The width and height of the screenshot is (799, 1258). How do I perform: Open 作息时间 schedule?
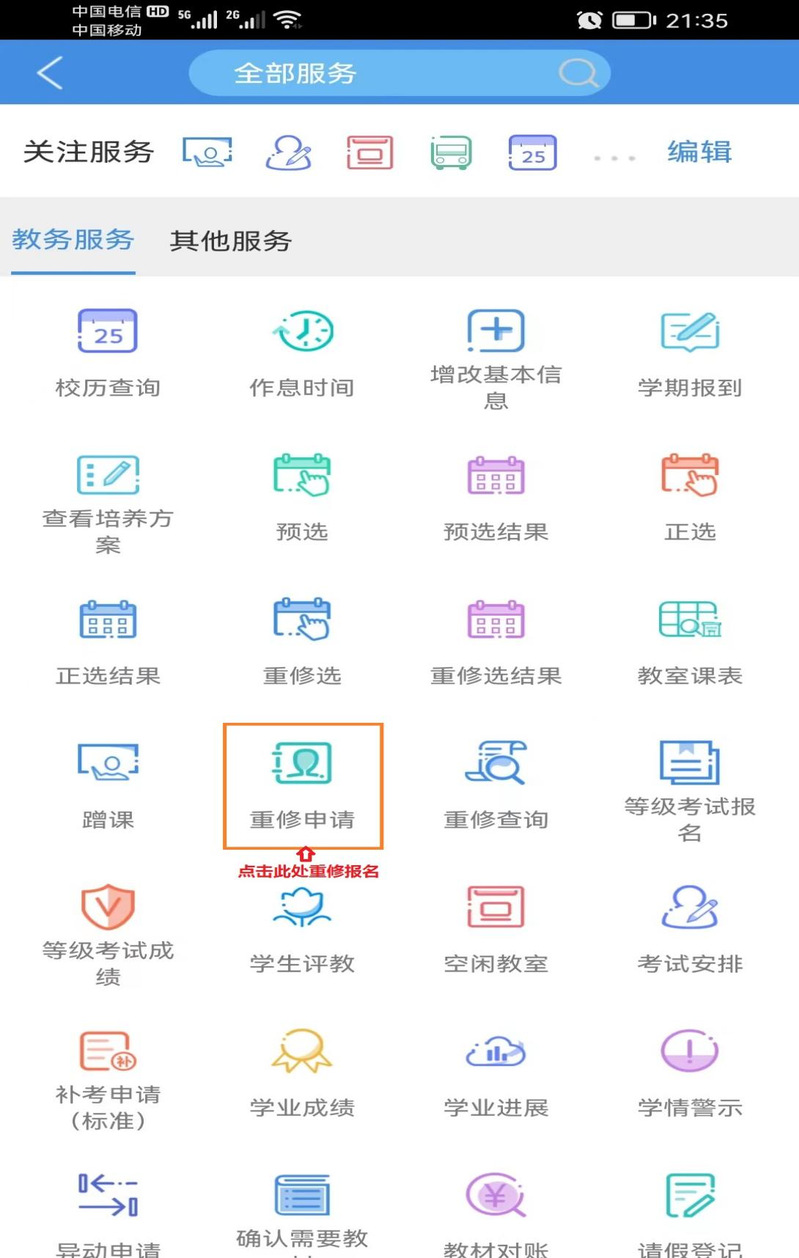coord(302,352)
